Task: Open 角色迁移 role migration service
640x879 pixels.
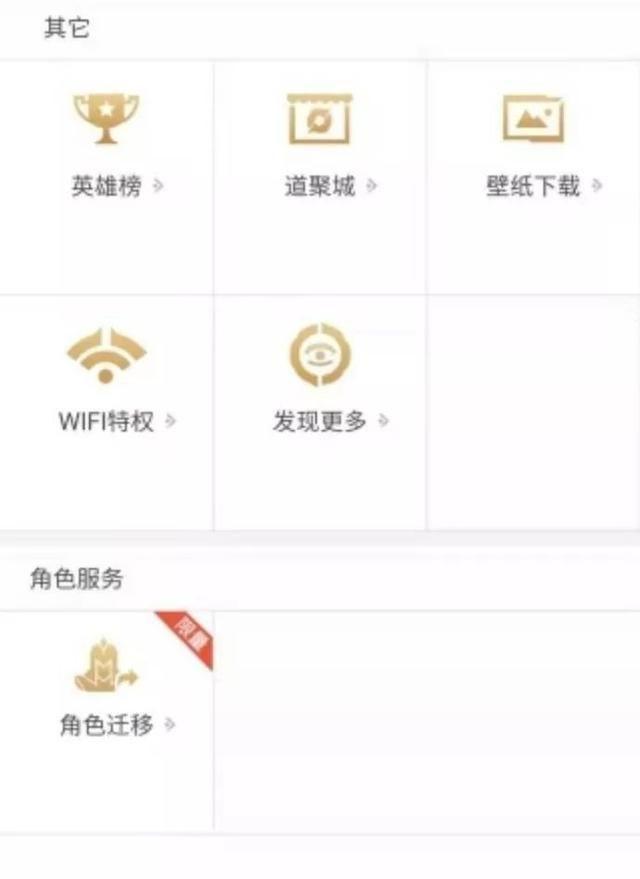Action: tap(106, 690)
